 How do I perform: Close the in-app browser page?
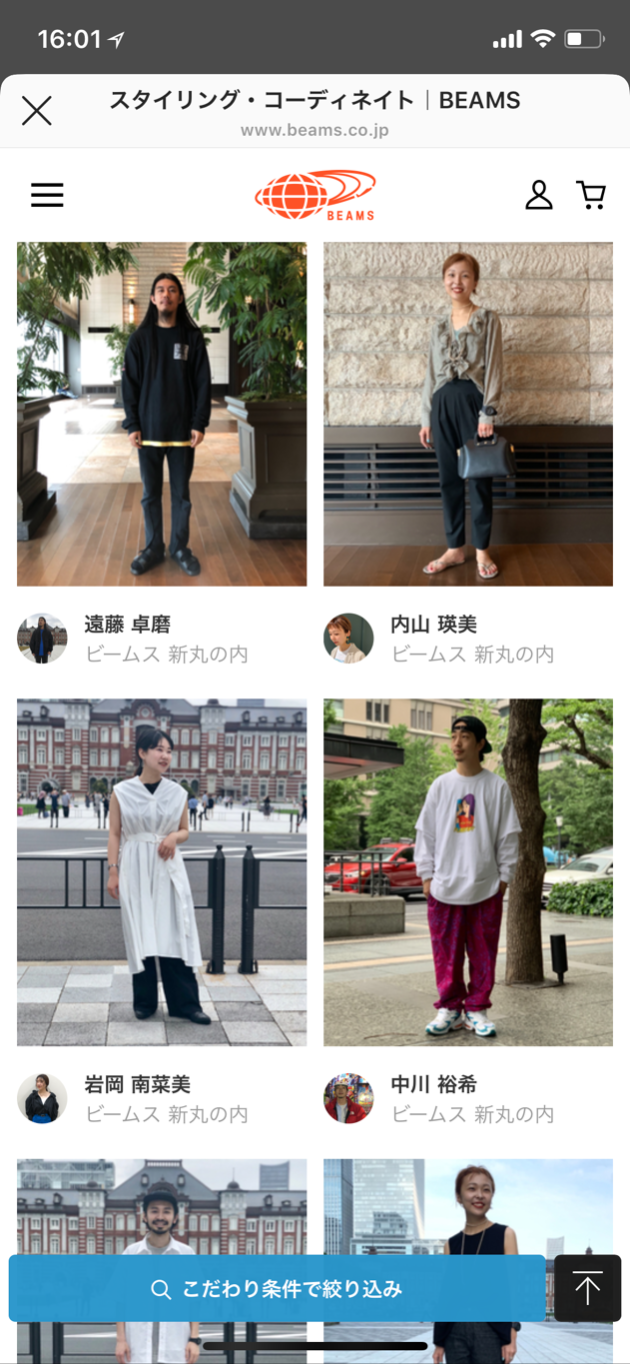[x=37, y=111]
